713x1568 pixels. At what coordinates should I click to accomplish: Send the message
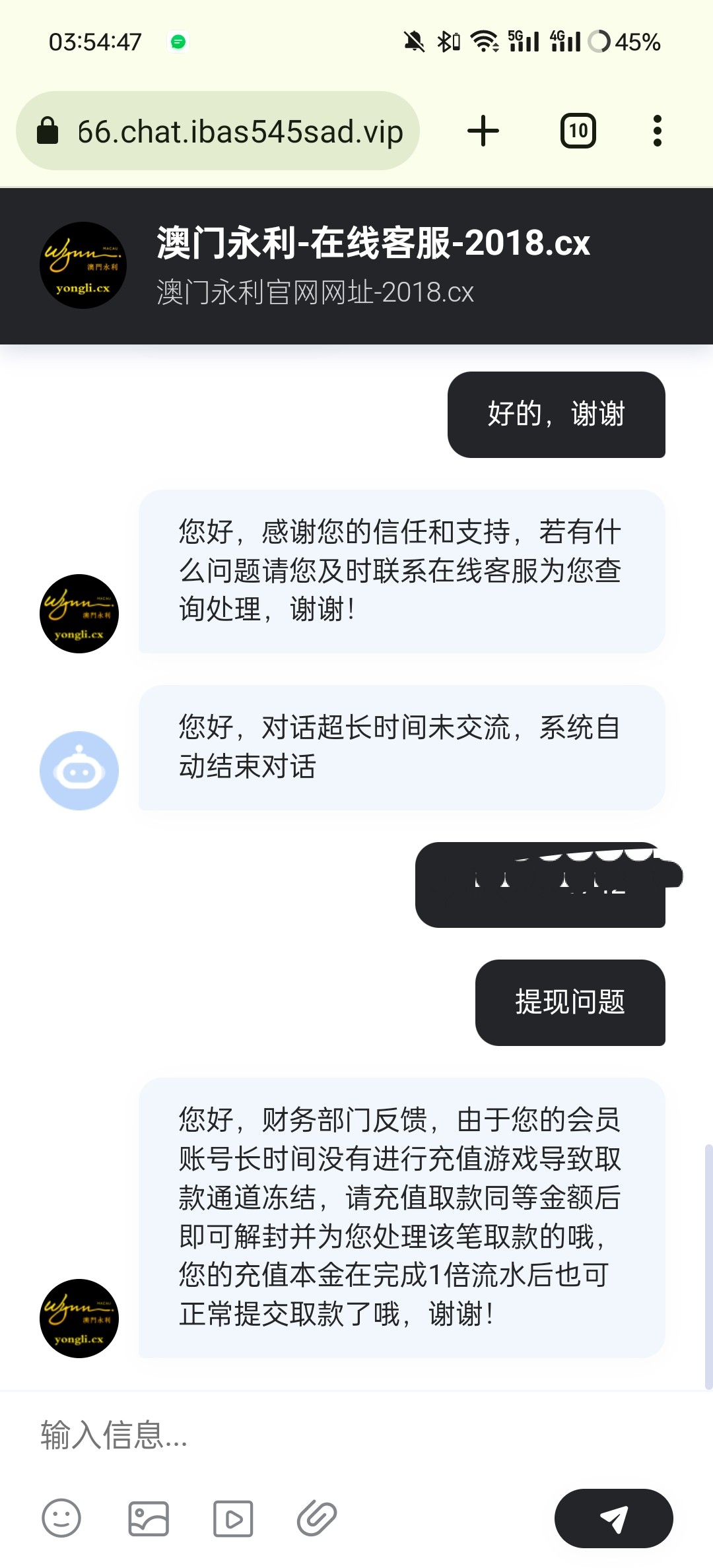[613, 1518]
